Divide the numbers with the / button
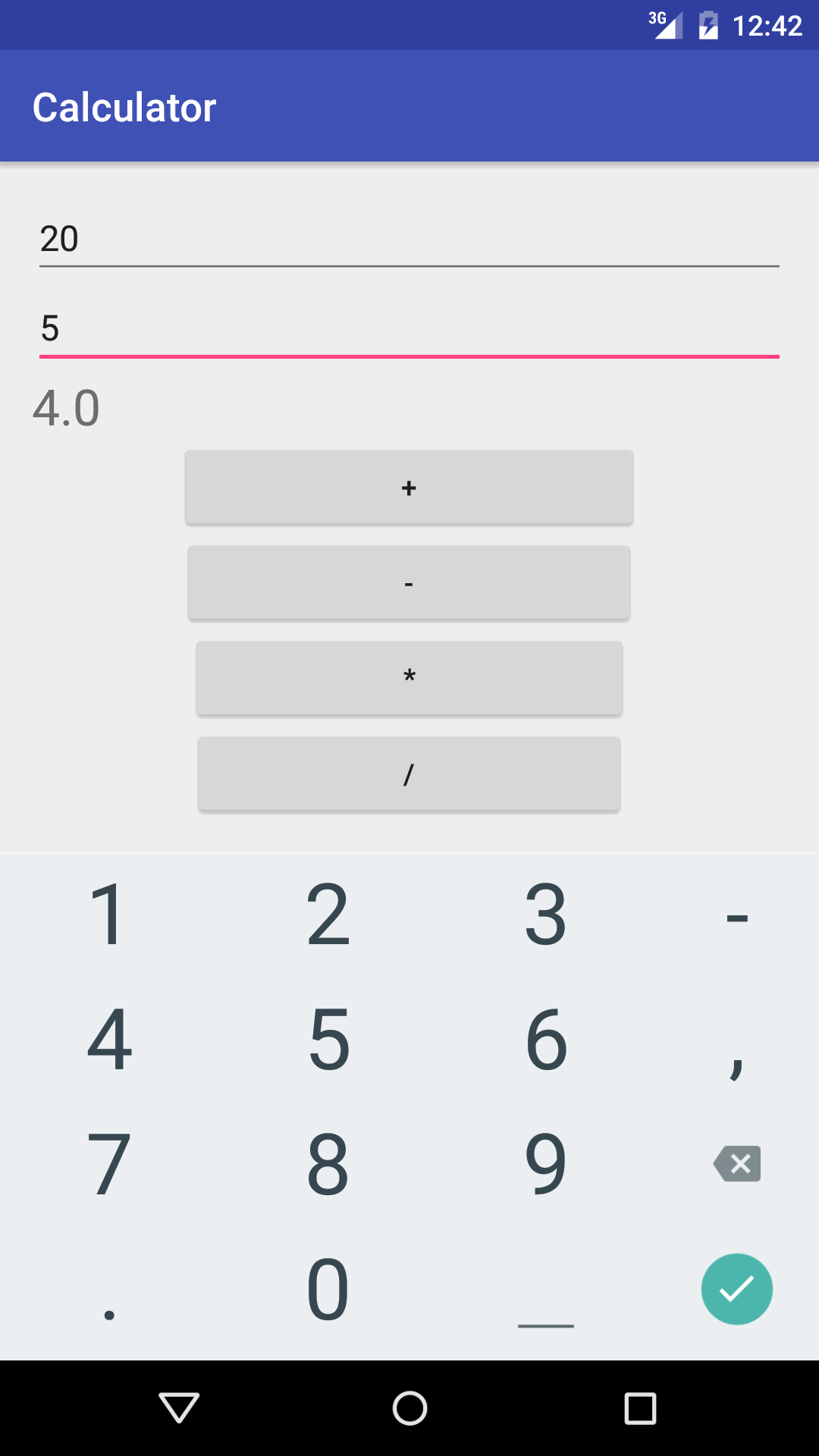Screen dimensions: 819x1456 tap(409, 774)
